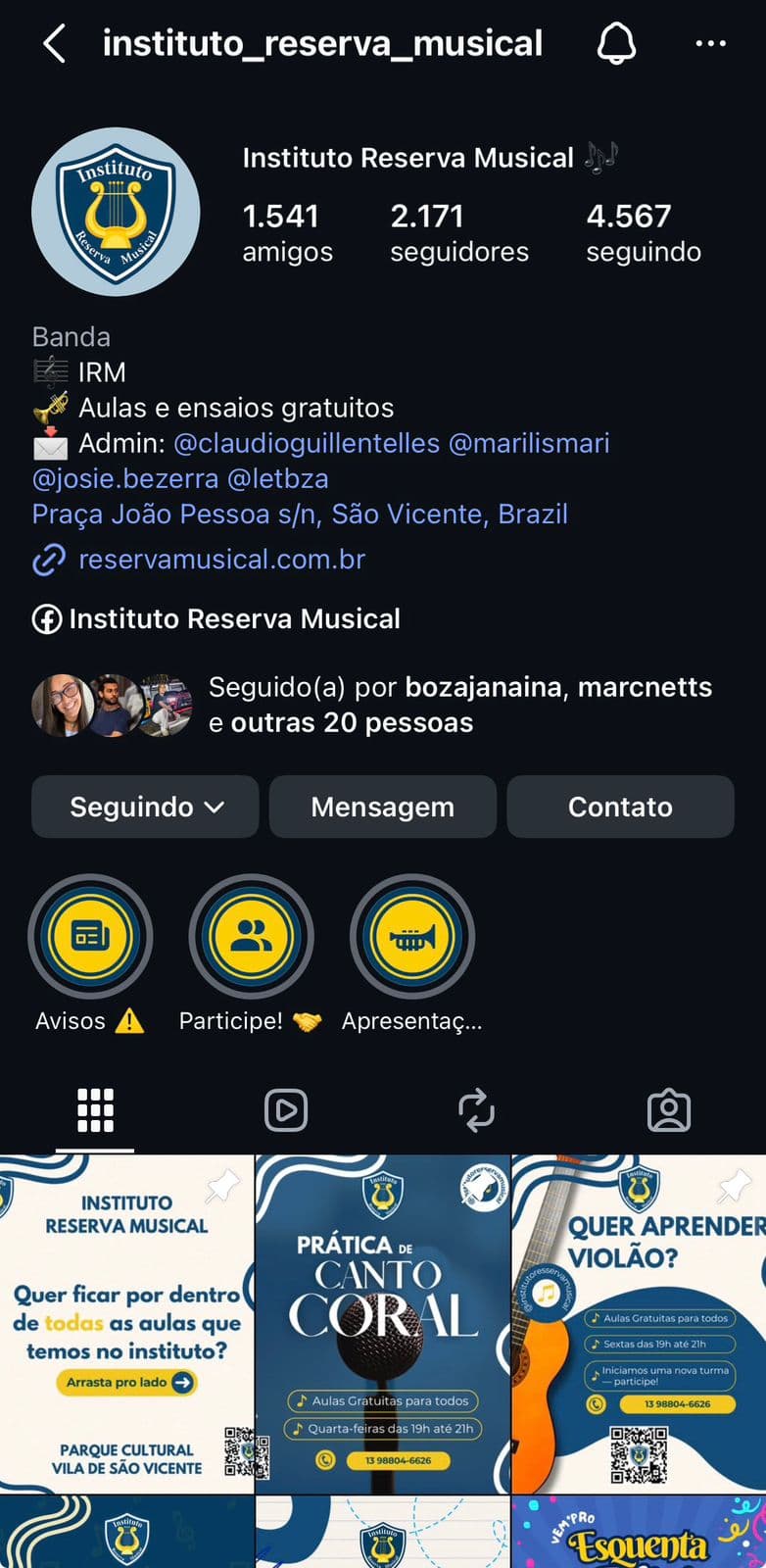766x1568 pixels.
Task: Open the São Vicente location link
Action: click(x=300, y=514)
